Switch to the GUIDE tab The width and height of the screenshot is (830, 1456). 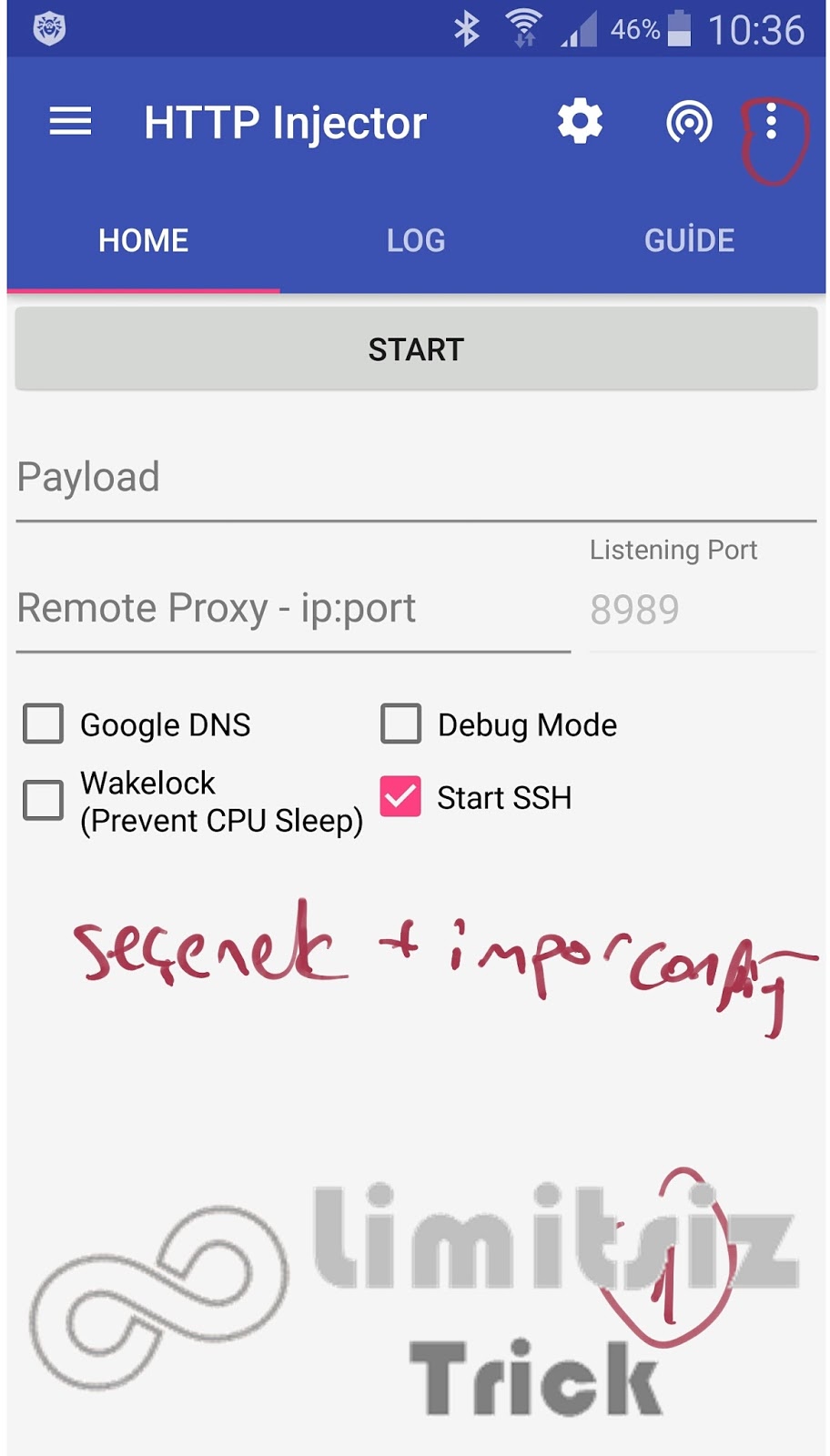click(689, 240)
